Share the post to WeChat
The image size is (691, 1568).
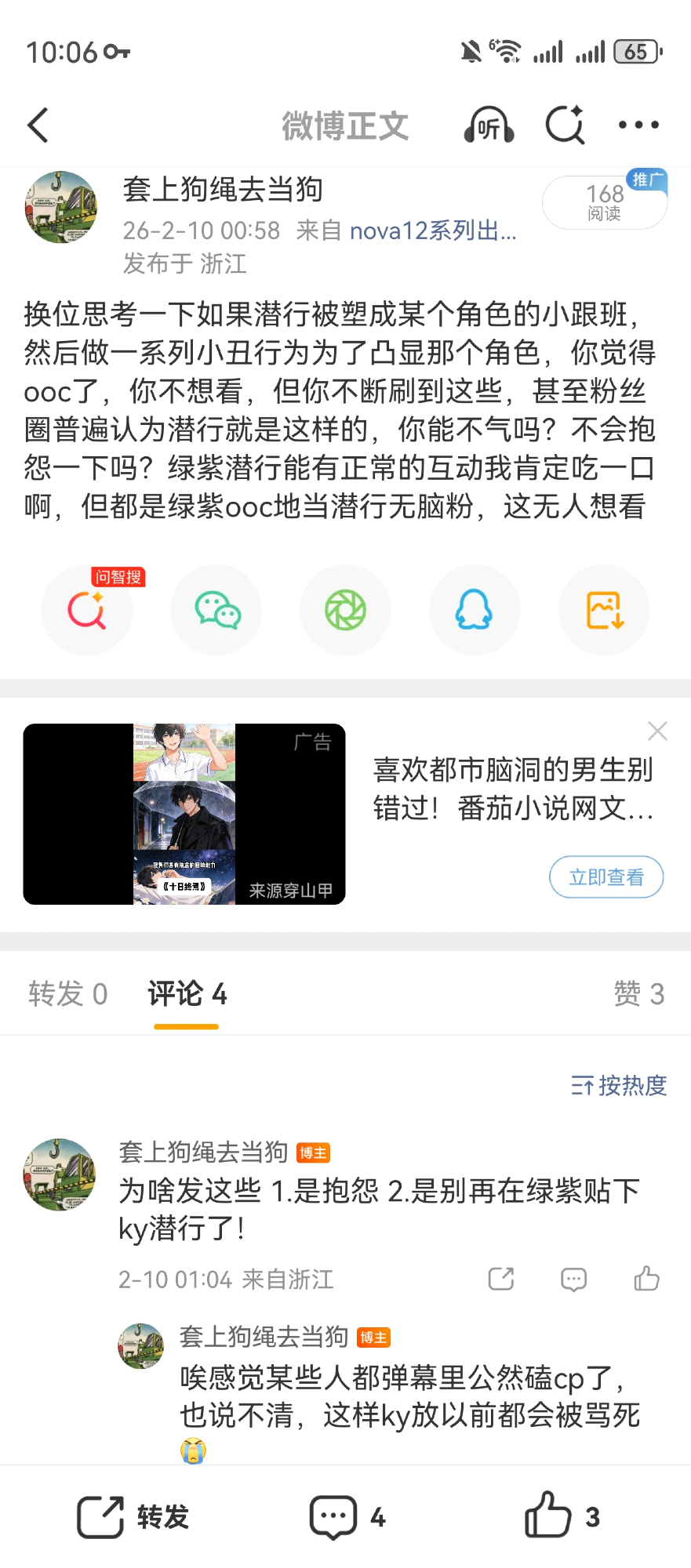click(216, 611)
